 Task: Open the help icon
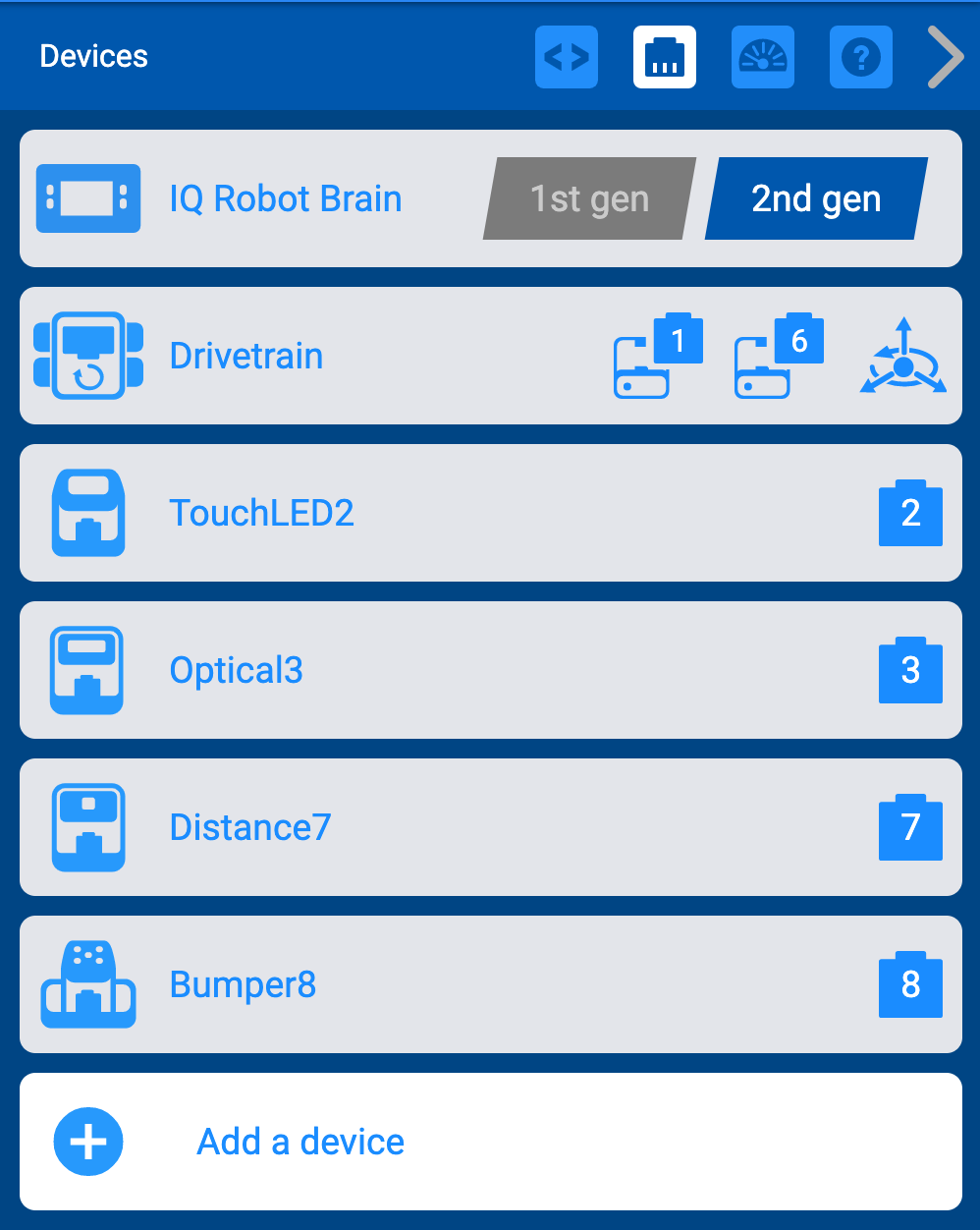860,57
